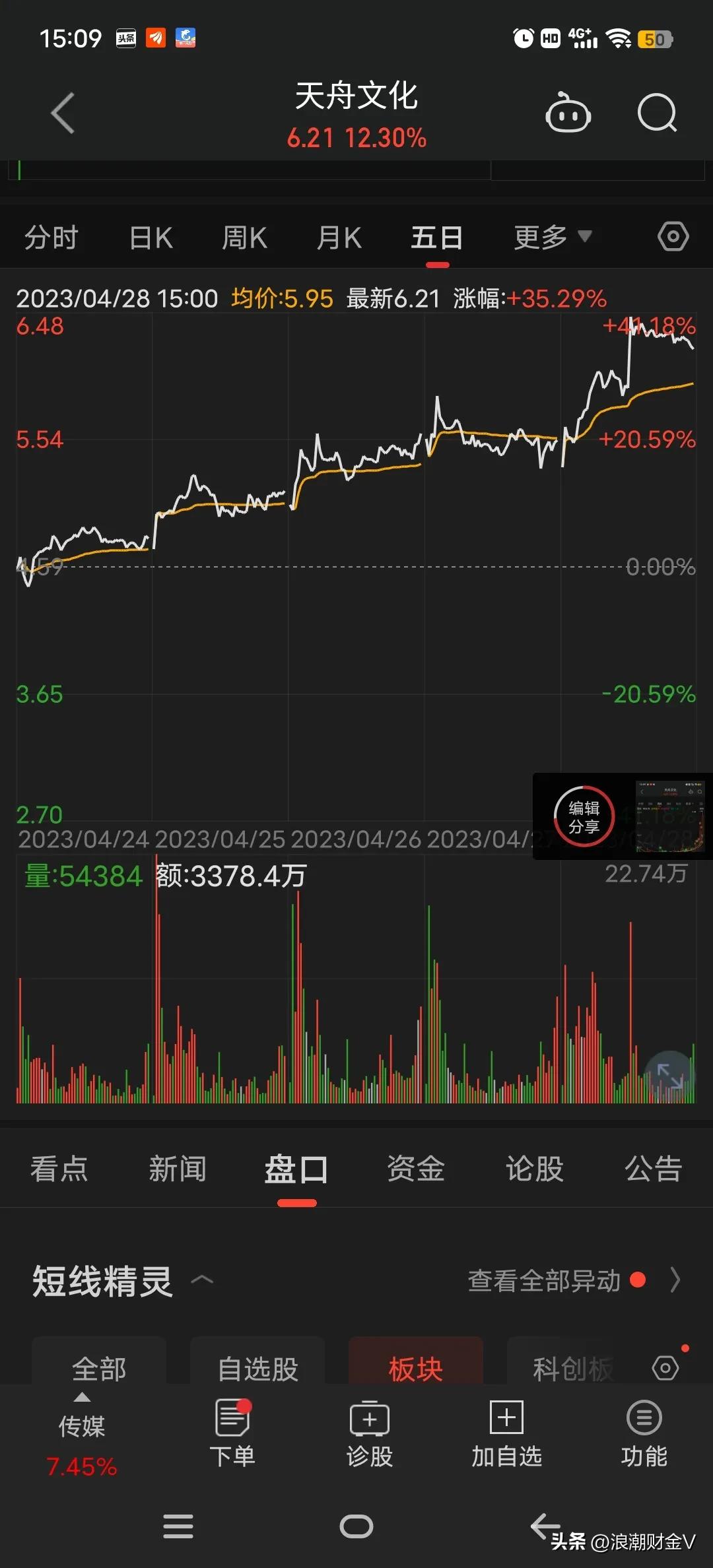Viewport: 713px width, 1568px height.
Task: Tap 编辑分享 screenshot button
Action: [x=584, y=817]
